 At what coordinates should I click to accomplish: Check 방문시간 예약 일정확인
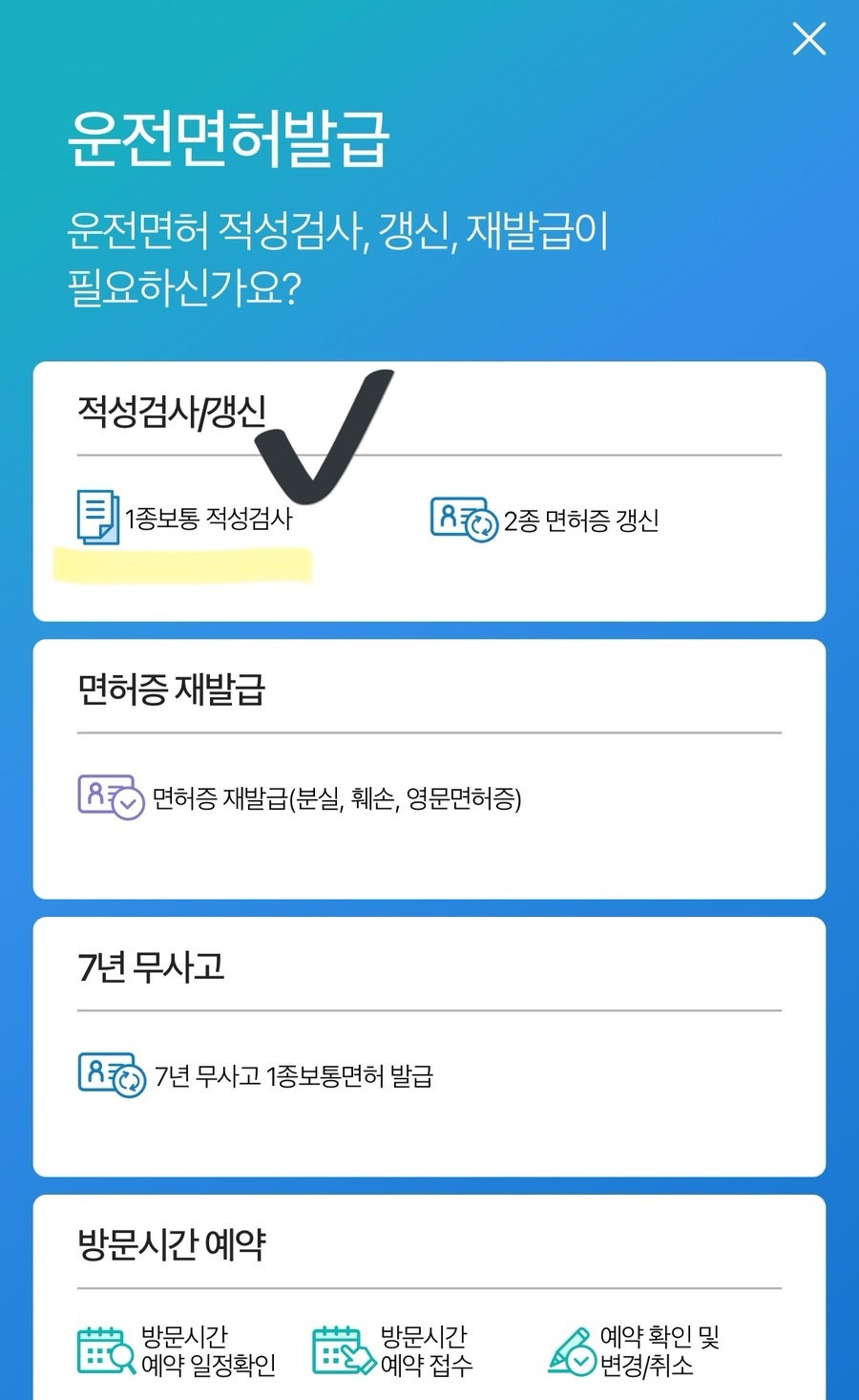pos(178,1350)
